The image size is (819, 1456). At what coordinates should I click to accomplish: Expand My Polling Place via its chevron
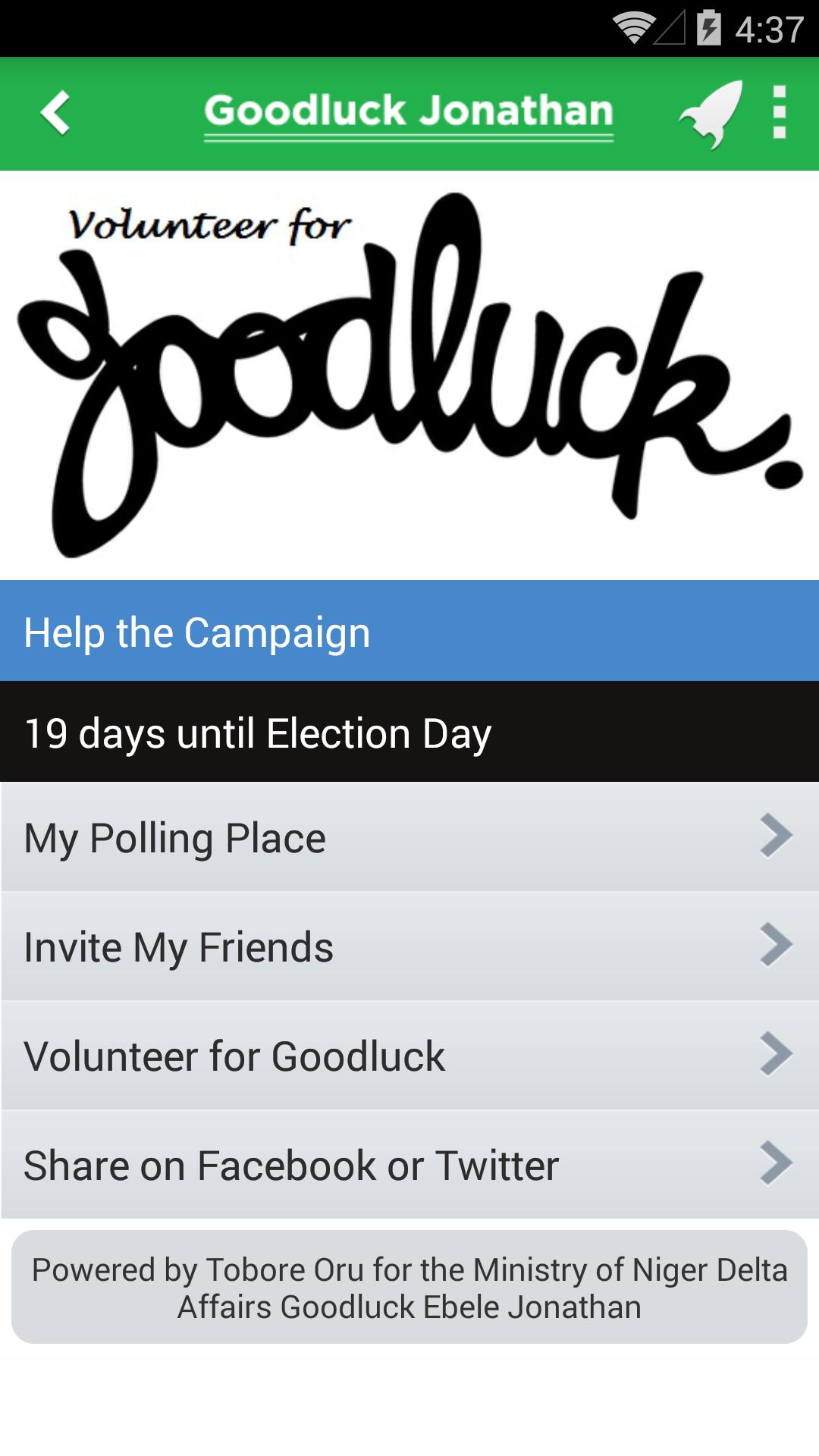776,837
